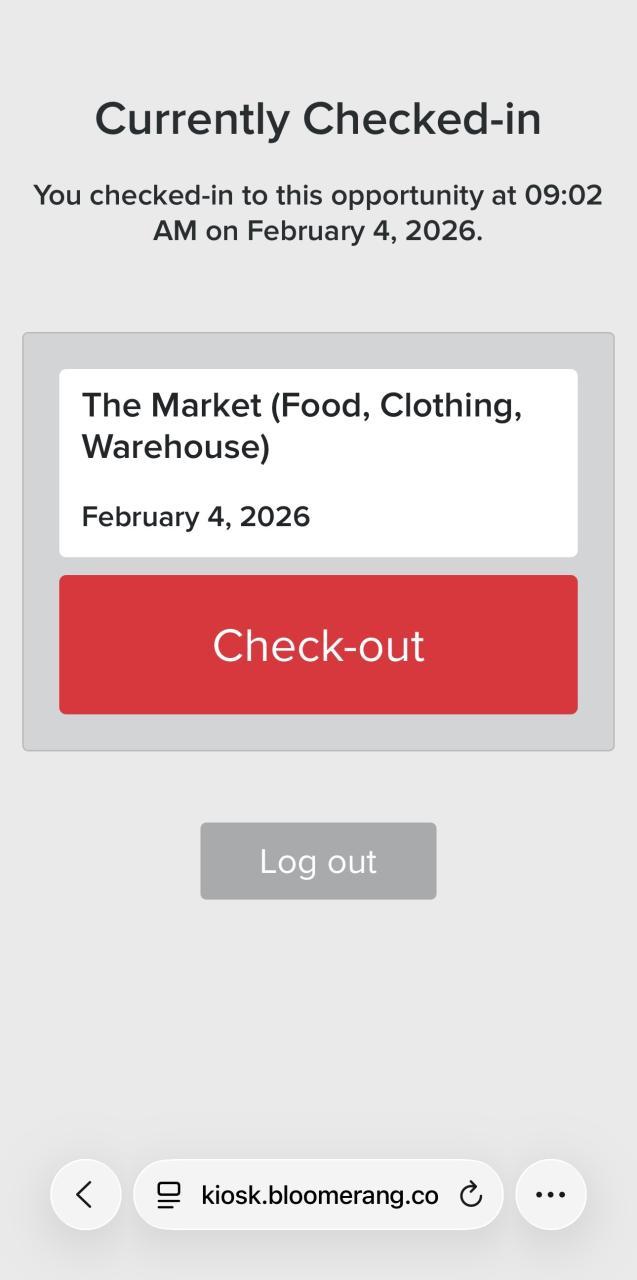Open page settings icon beside the URL

(x=169, y=1194)
